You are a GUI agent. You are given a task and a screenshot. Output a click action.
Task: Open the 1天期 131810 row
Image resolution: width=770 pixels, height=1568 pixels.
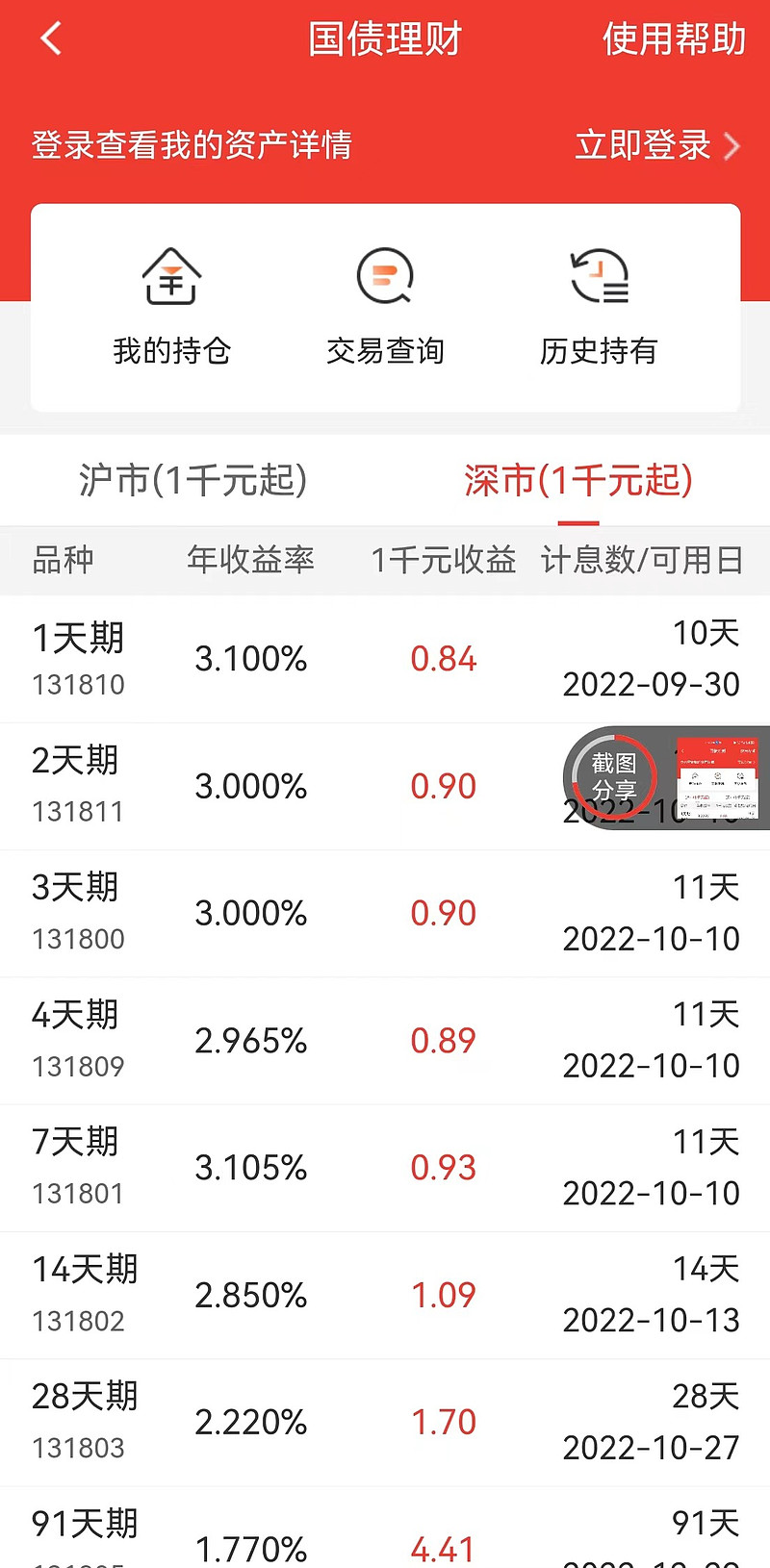click(385, 659)
